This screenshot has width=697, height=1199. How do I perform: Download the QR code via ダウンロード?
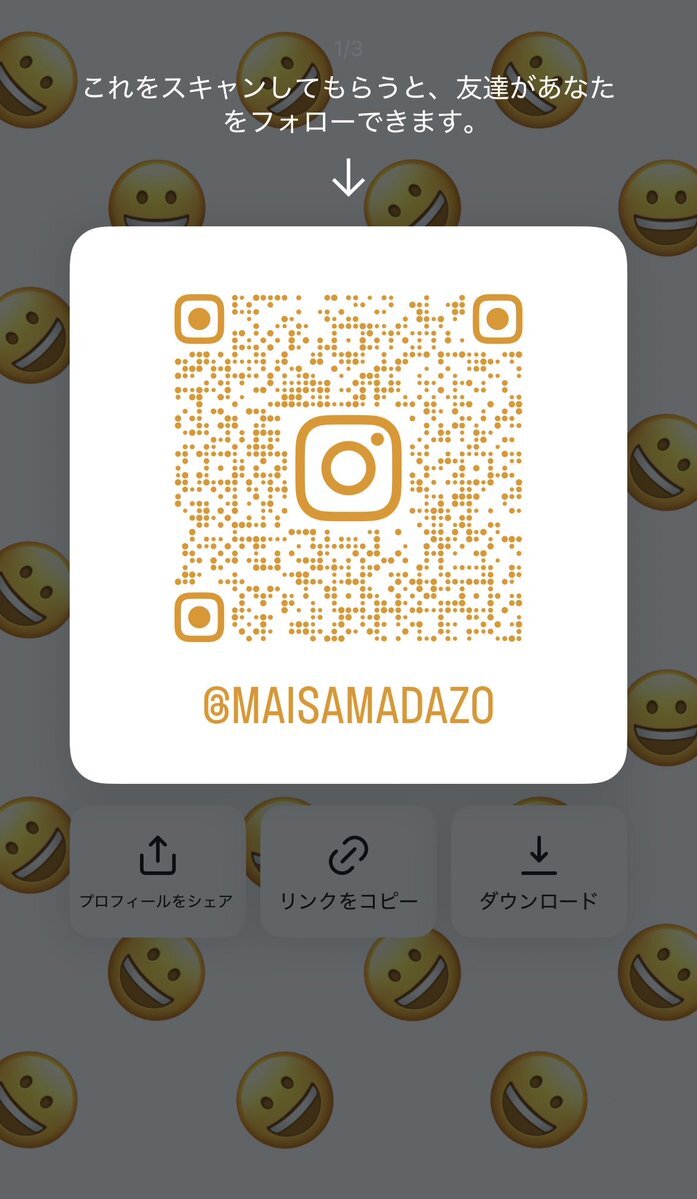coord(538,871)
